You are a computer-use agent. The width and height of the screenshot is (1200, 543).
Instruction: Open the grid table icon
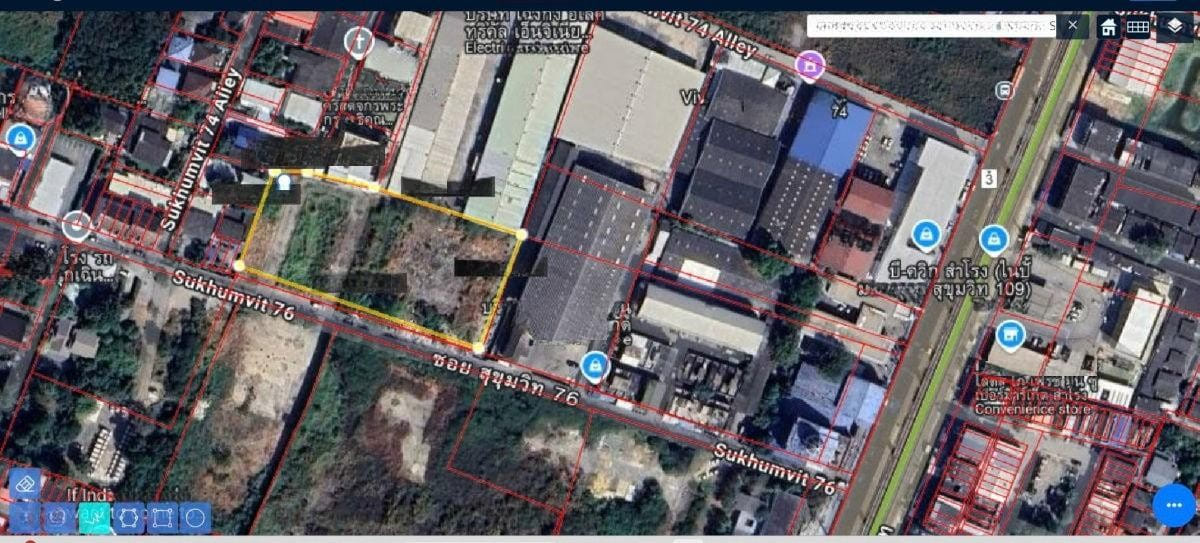pos(1138,27)
